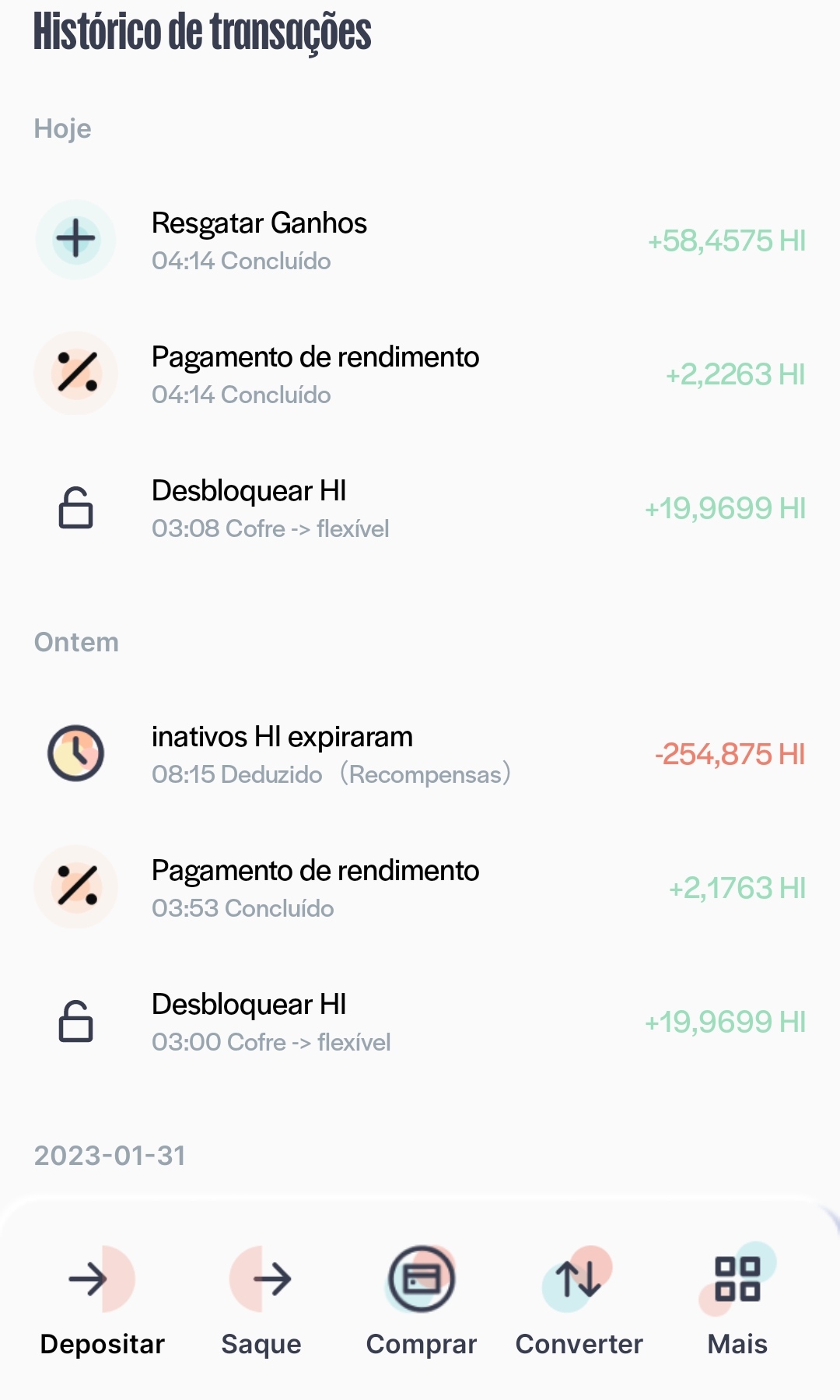View yesterday's Pagamento de rendimento at 03:53
Viewport: 840px width, 1400px height.
(420, 888)
